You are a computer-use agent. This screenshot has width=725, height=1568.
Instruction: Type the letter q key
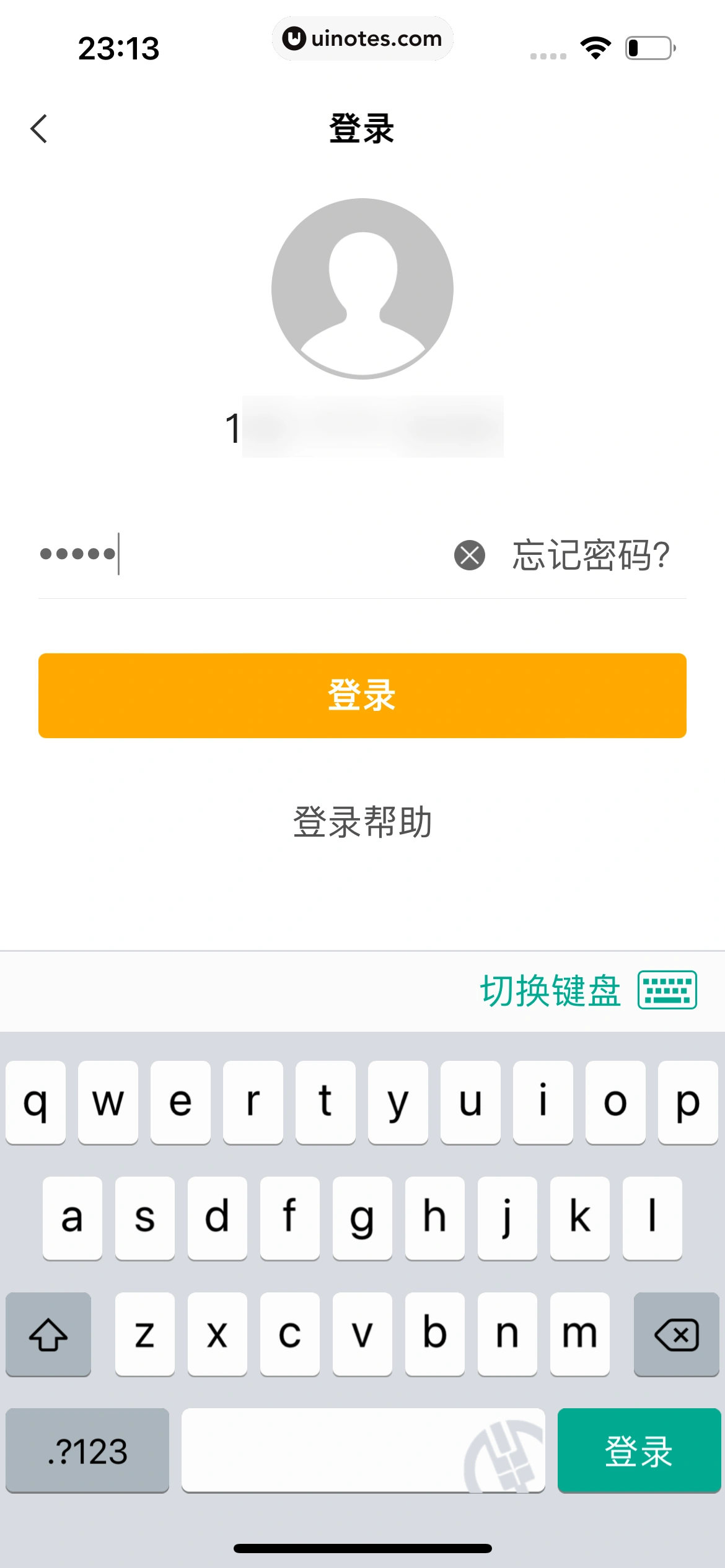point(35,1102)
